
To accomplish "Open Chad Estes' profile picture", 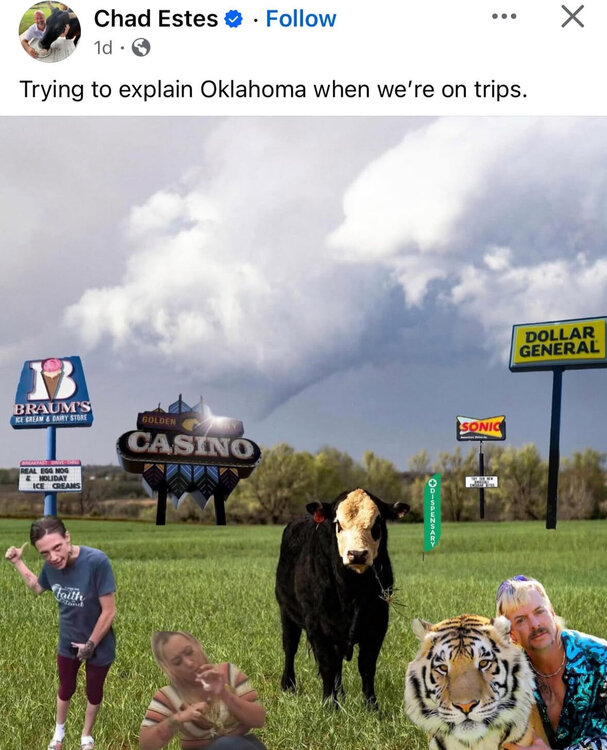I will tap(49, 31).
